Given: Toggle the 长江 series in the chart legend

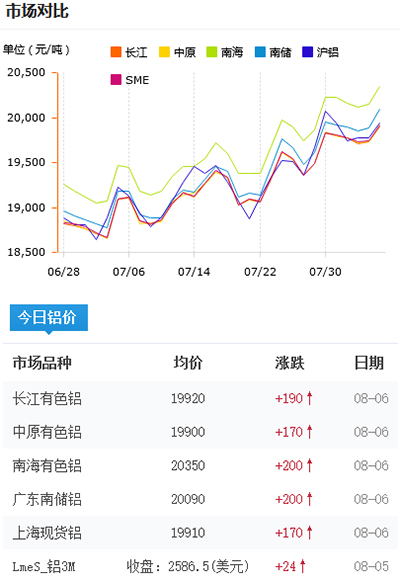Looking at the screenshot, I should (129, 52).
